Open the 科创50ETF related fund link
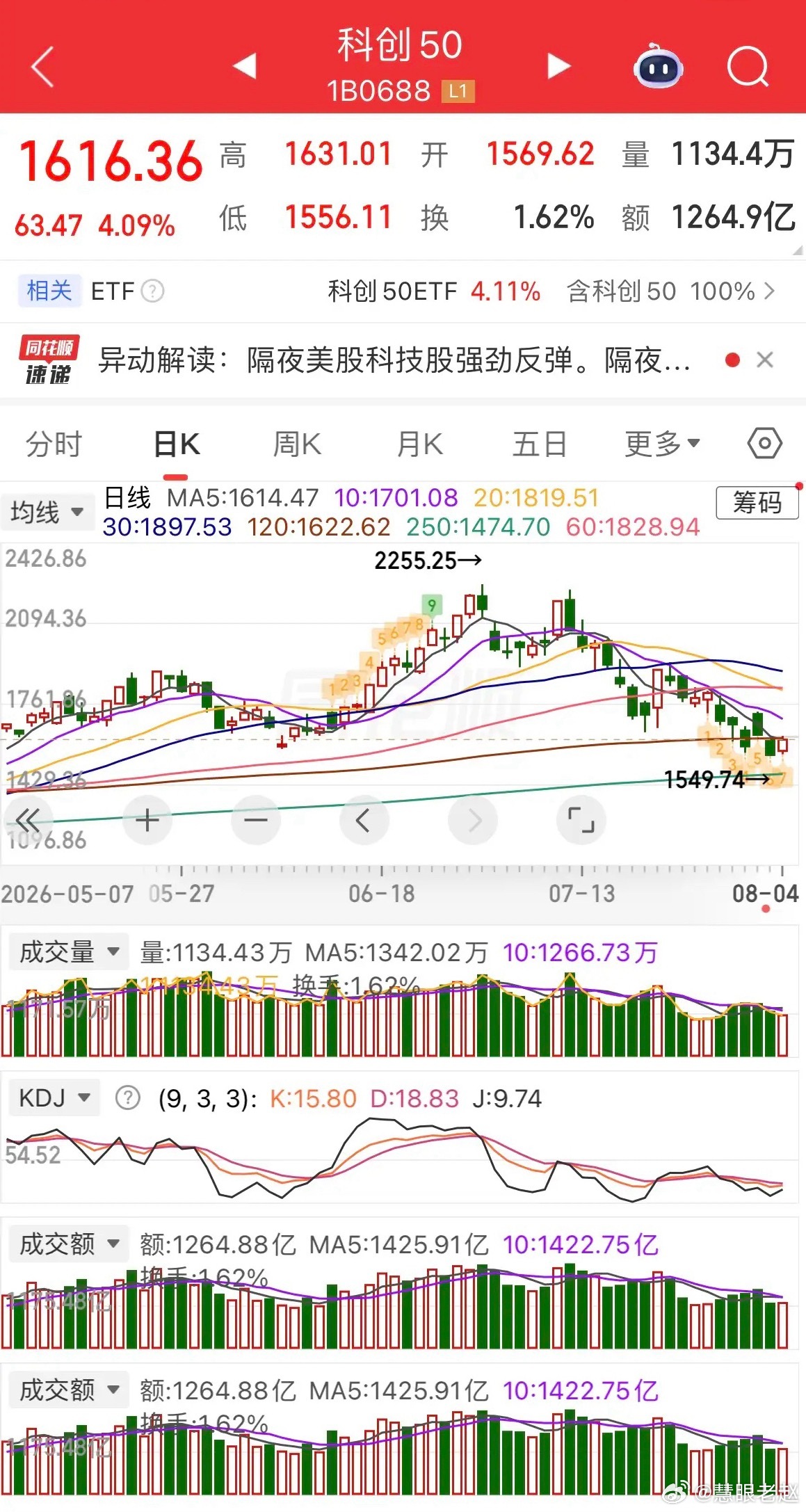 pyautogui.click(x=434, y=291)
